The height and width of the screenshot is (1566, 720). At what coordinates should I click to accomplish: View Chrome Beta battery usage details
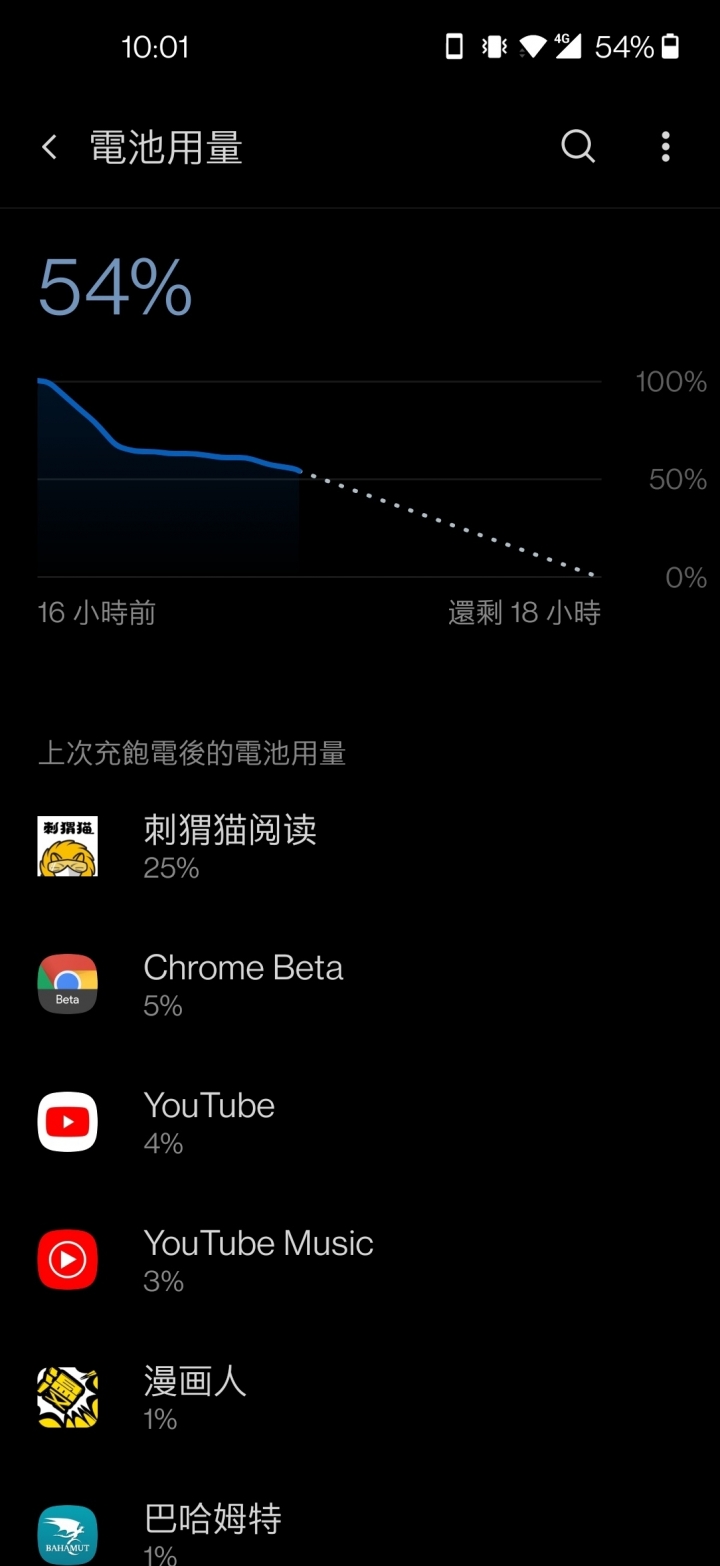[x=243, y=984]
